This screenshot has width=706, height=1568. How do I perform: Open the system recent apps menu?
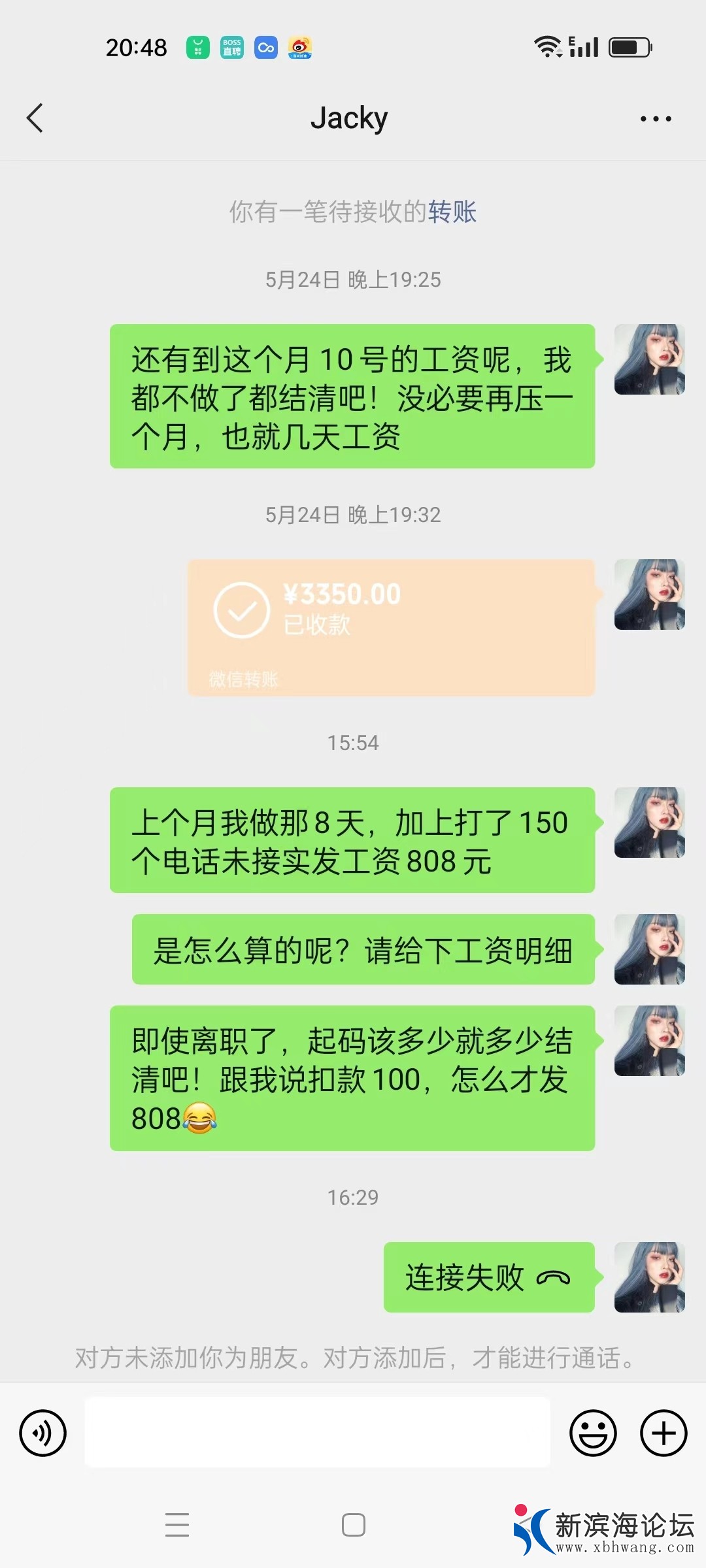pos(176,1525)
